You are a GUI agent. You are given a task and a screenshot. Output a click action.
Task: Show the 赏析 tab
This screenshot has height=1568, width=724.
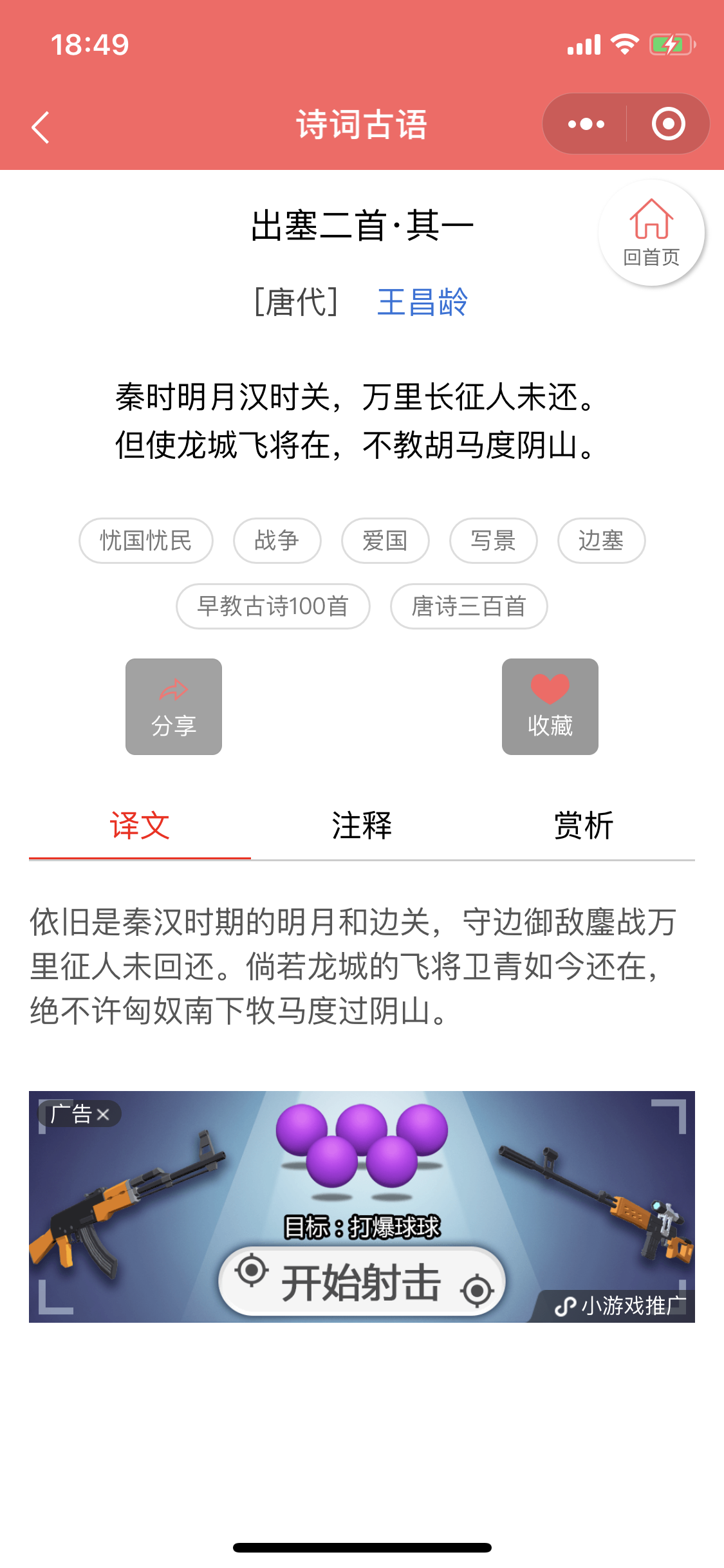pyautogui.click(x=584, y=826)
